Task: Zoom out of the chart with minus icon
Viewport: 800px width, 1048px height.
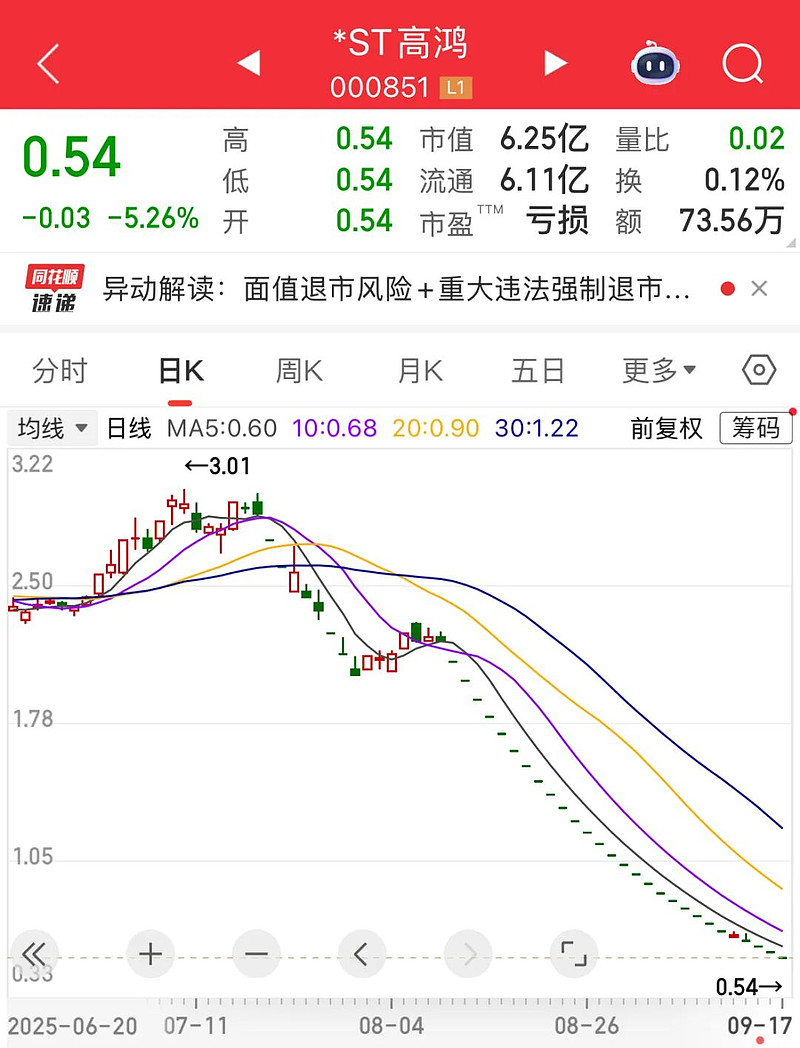Action: pos(256,954)
